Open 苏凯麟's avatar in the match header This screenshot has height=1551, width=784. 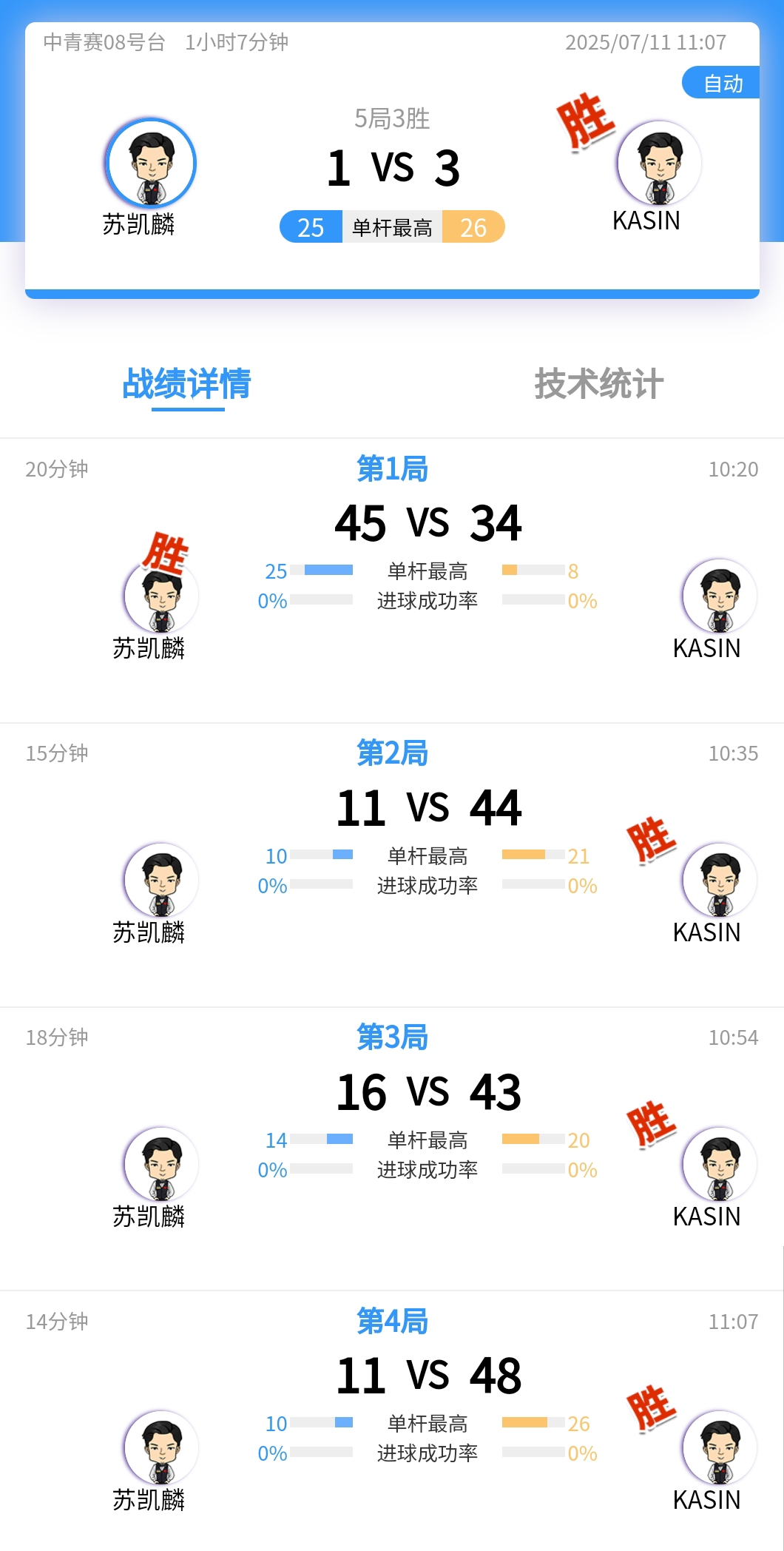(x=152, y=163)
